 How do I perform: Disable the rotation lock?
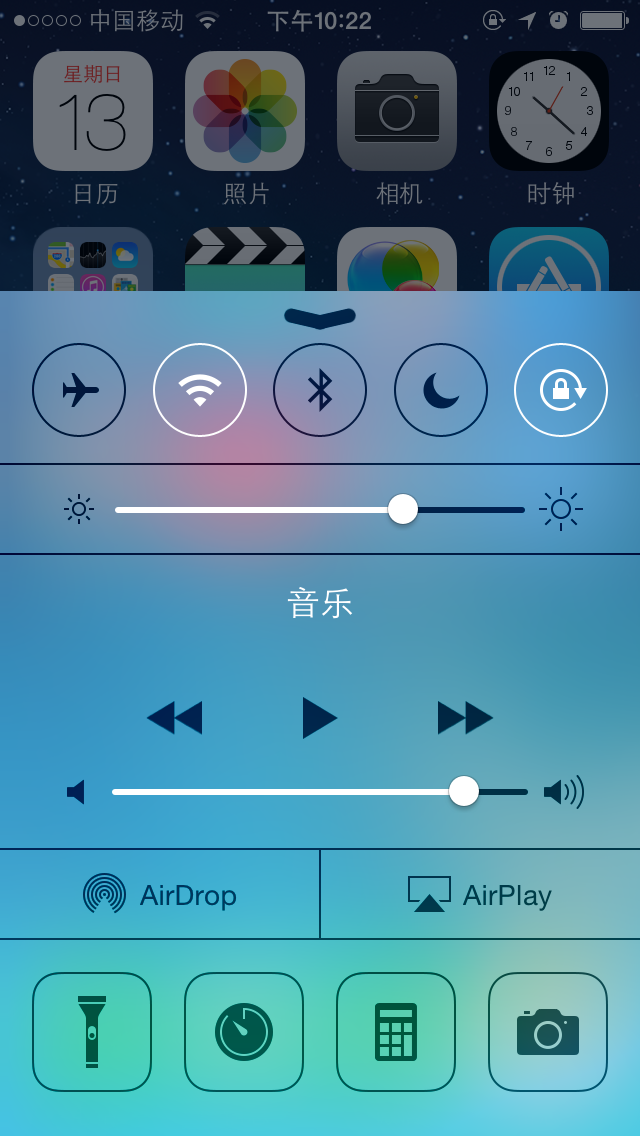(561, 390)
